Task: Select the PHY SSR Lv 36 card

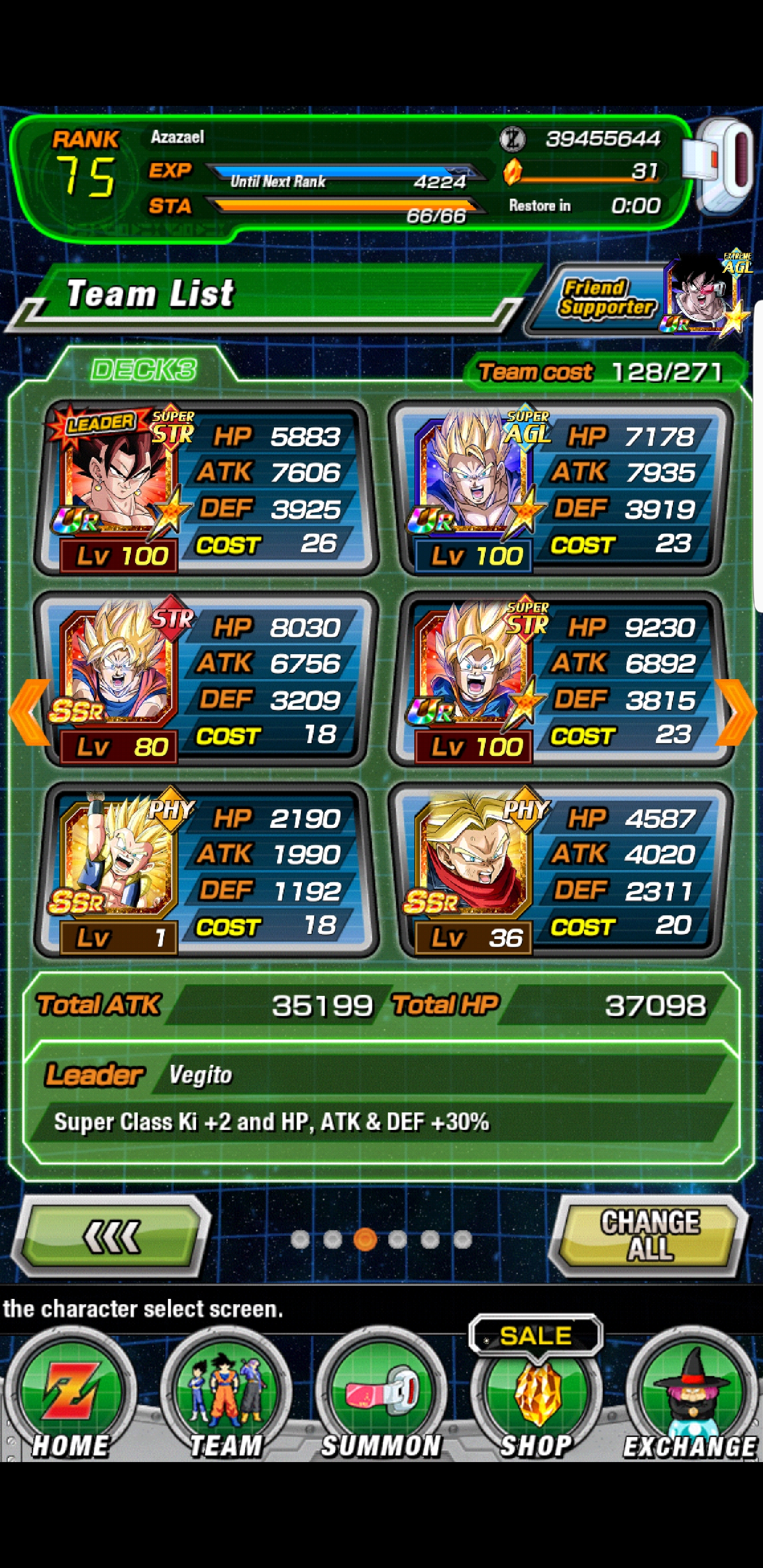Action: [x=560, y=869]
